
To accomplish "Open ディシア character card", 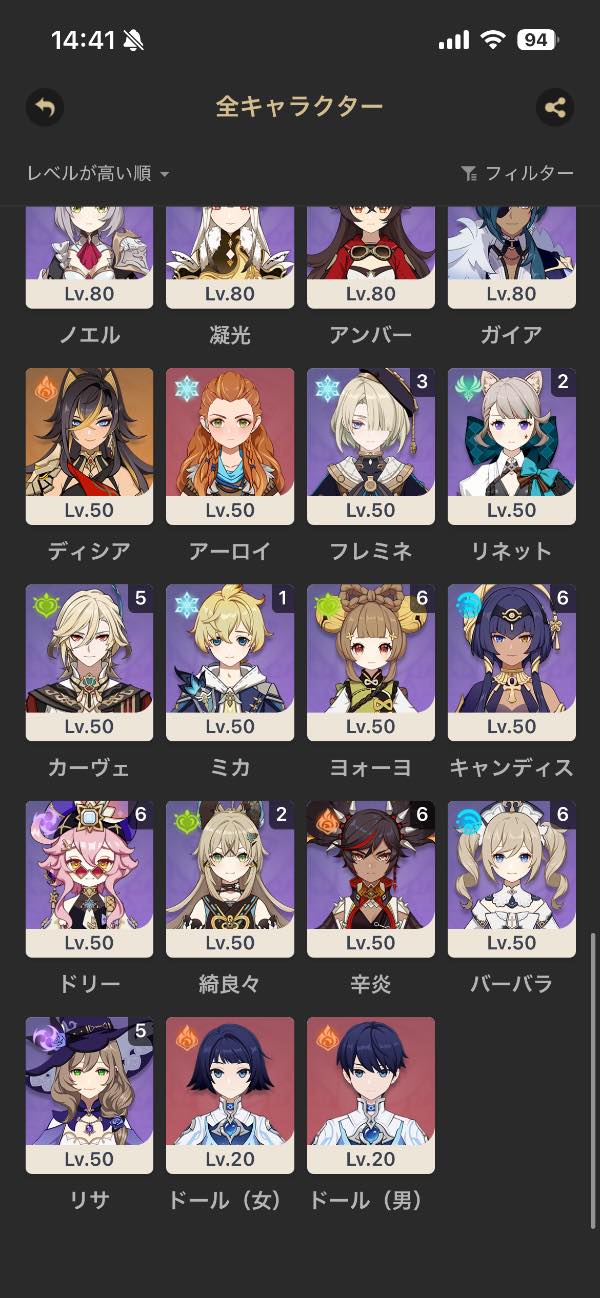I will click(89, 446).
